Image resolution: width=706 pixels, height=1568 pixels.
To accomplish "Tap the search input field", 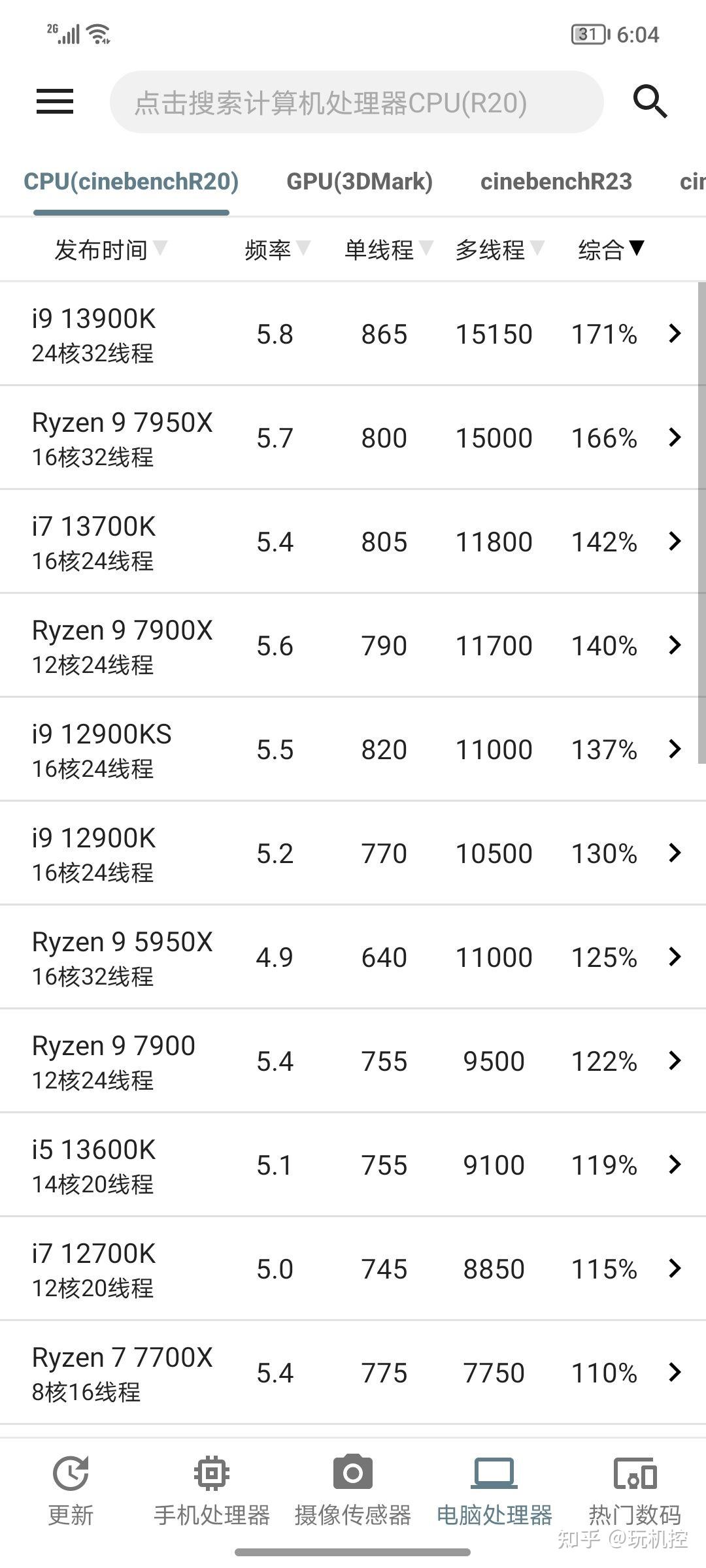I will pos(358,101).
